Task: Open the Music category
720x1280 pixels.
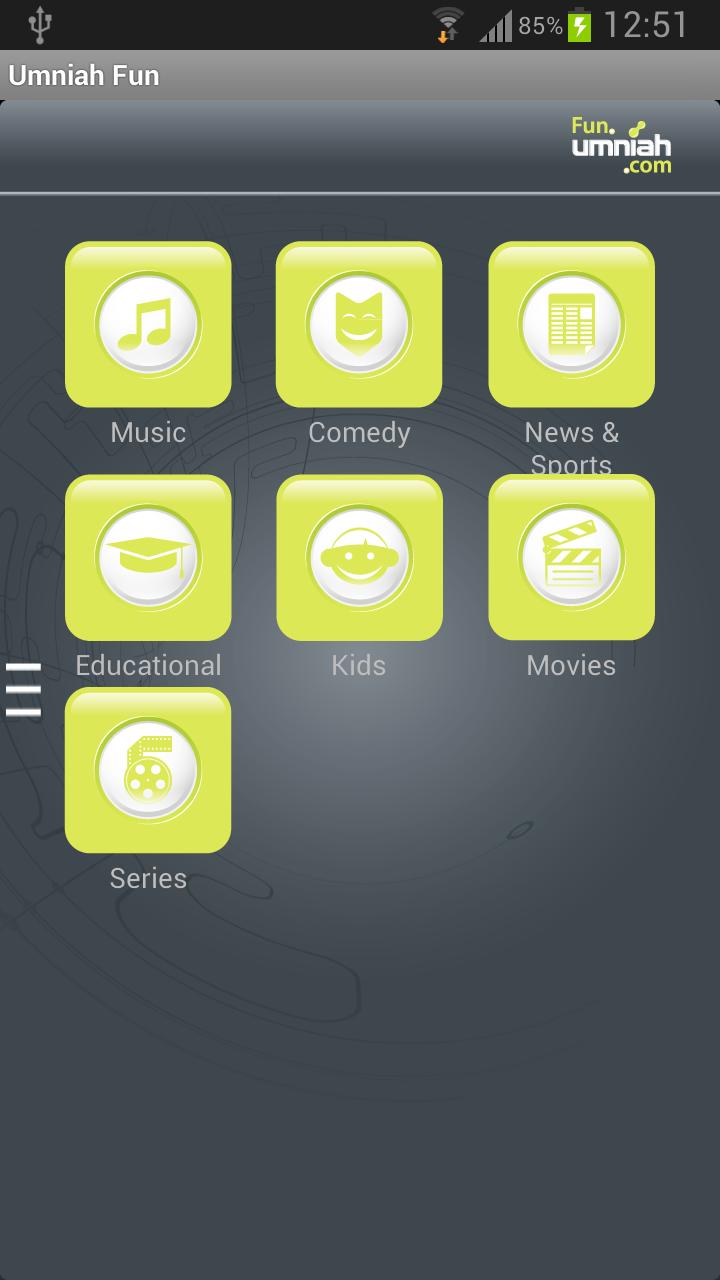Action: [x=148, y=325]
